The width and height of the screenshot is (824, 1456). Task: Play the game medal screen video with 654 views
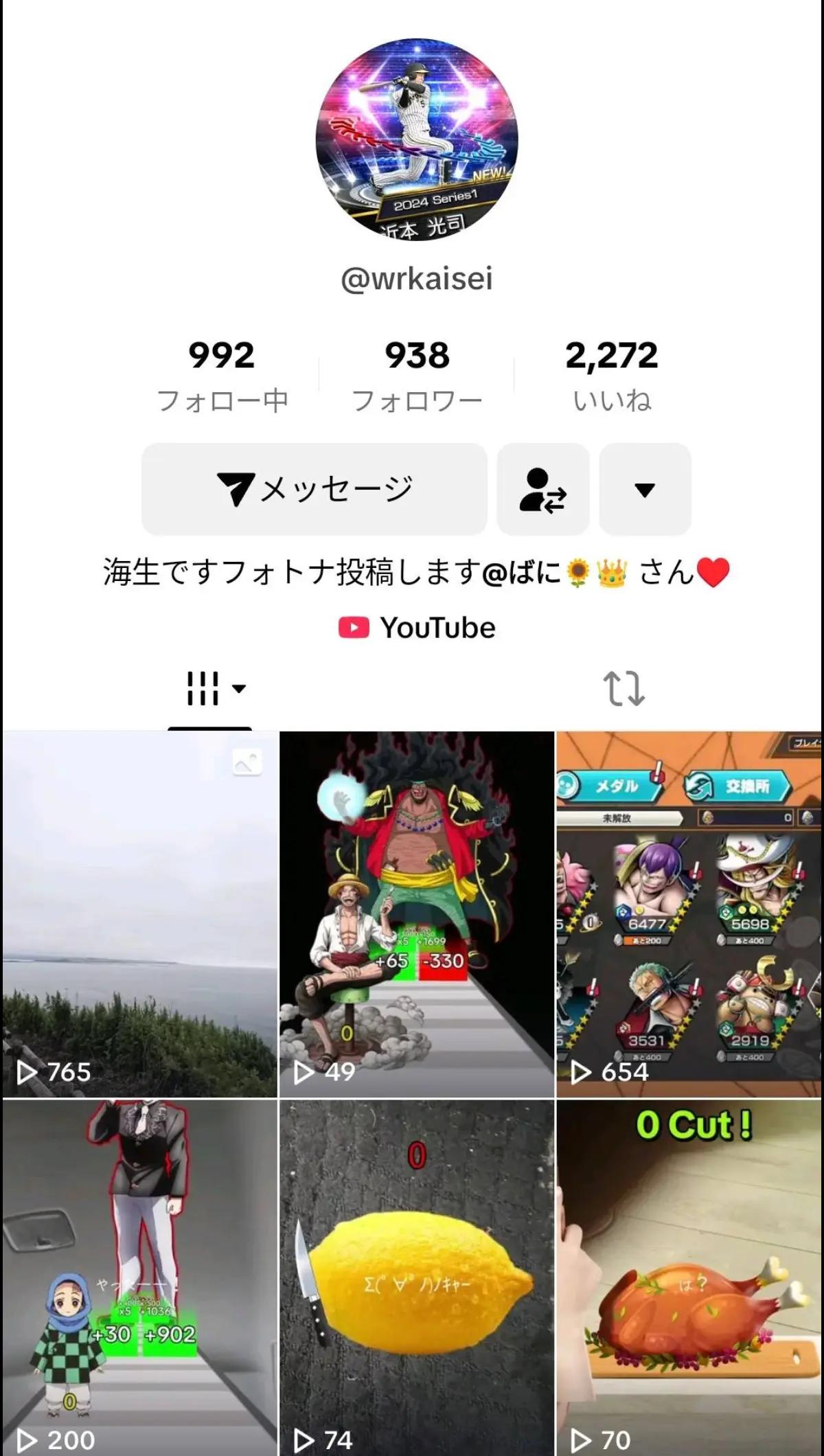click(x=689, y=913)
